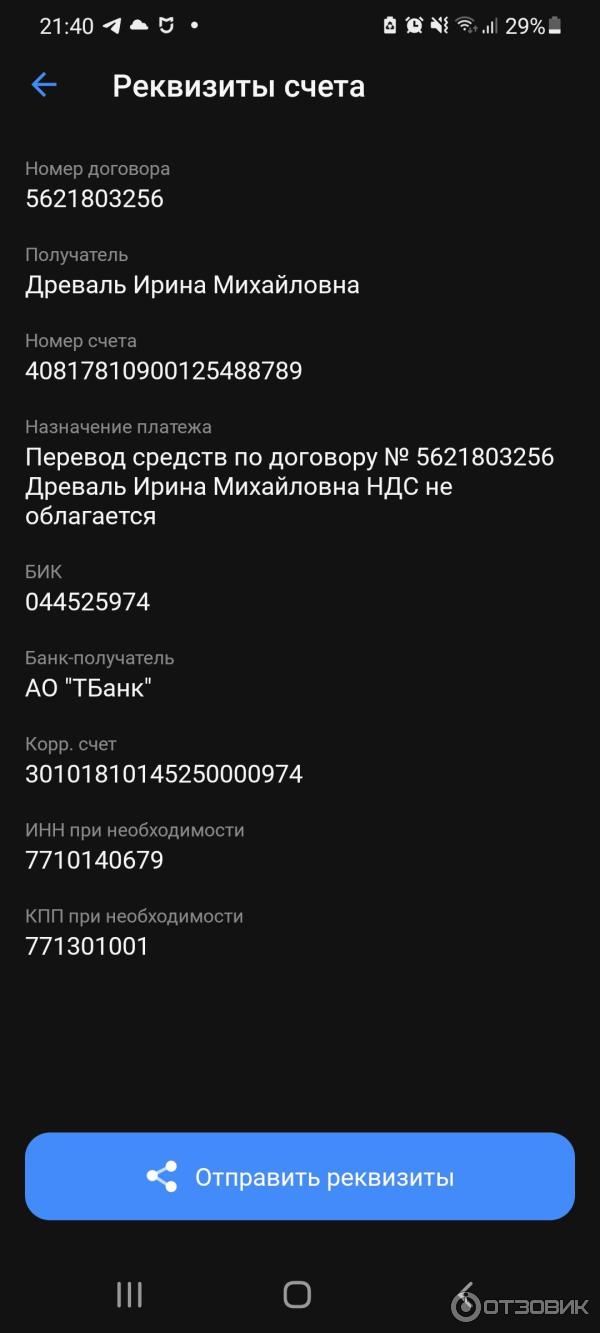The width and height of the screenshot is (600, 1333).
Task: Open recent apps from navigation bar
Action: pos(129,1295)
